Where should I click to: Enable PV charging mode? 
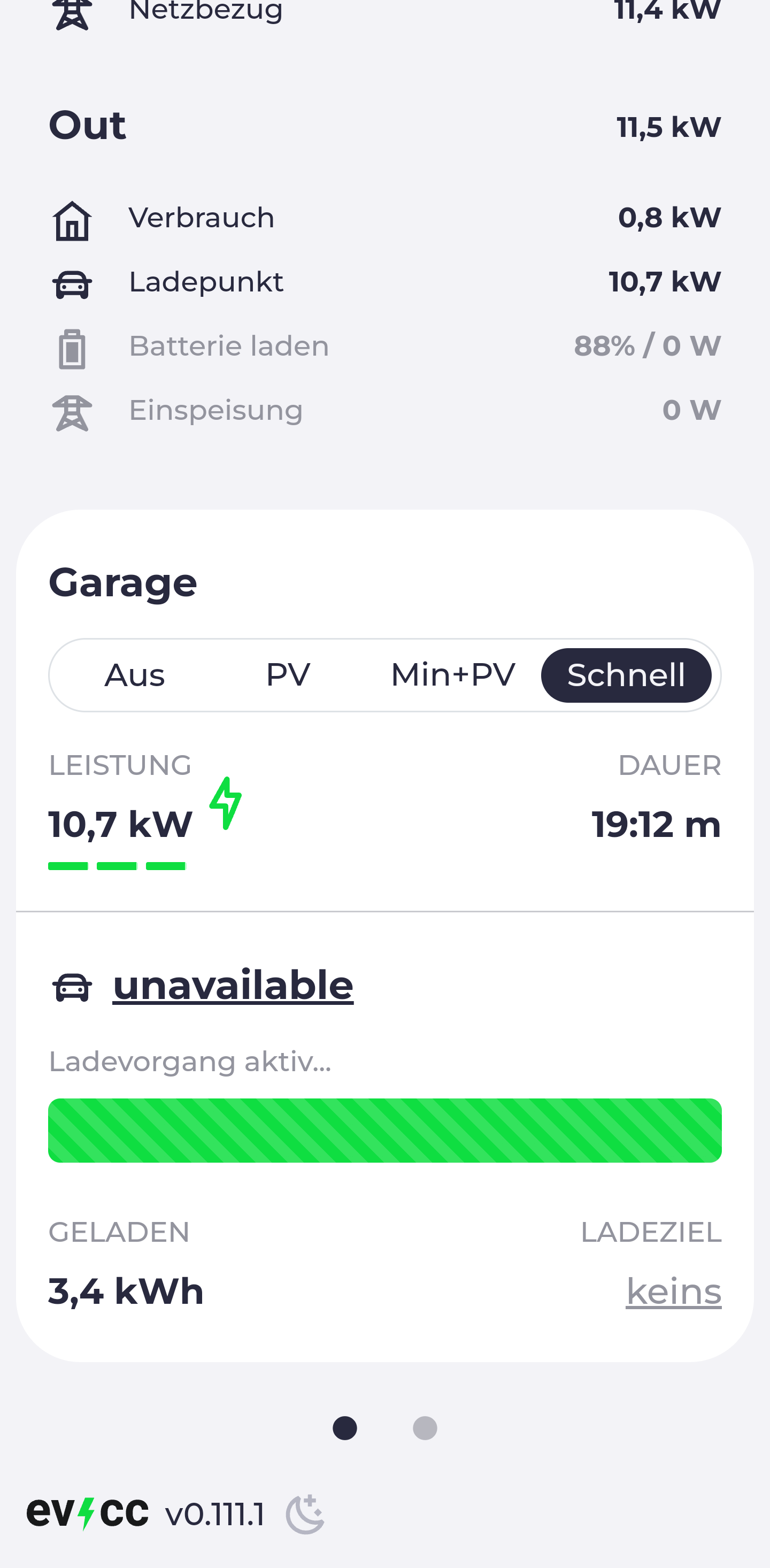pyautogui.click(x=288, y=674)
